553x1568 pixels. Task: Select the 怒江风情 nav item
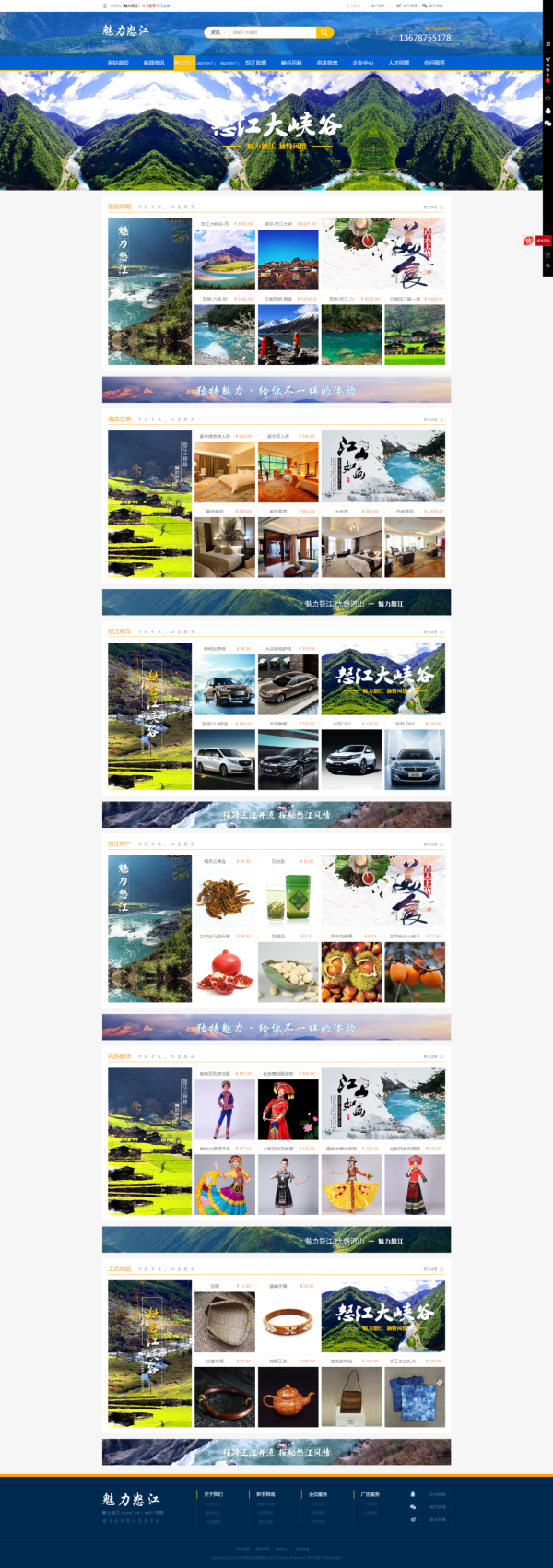click(x=255, y=63)
